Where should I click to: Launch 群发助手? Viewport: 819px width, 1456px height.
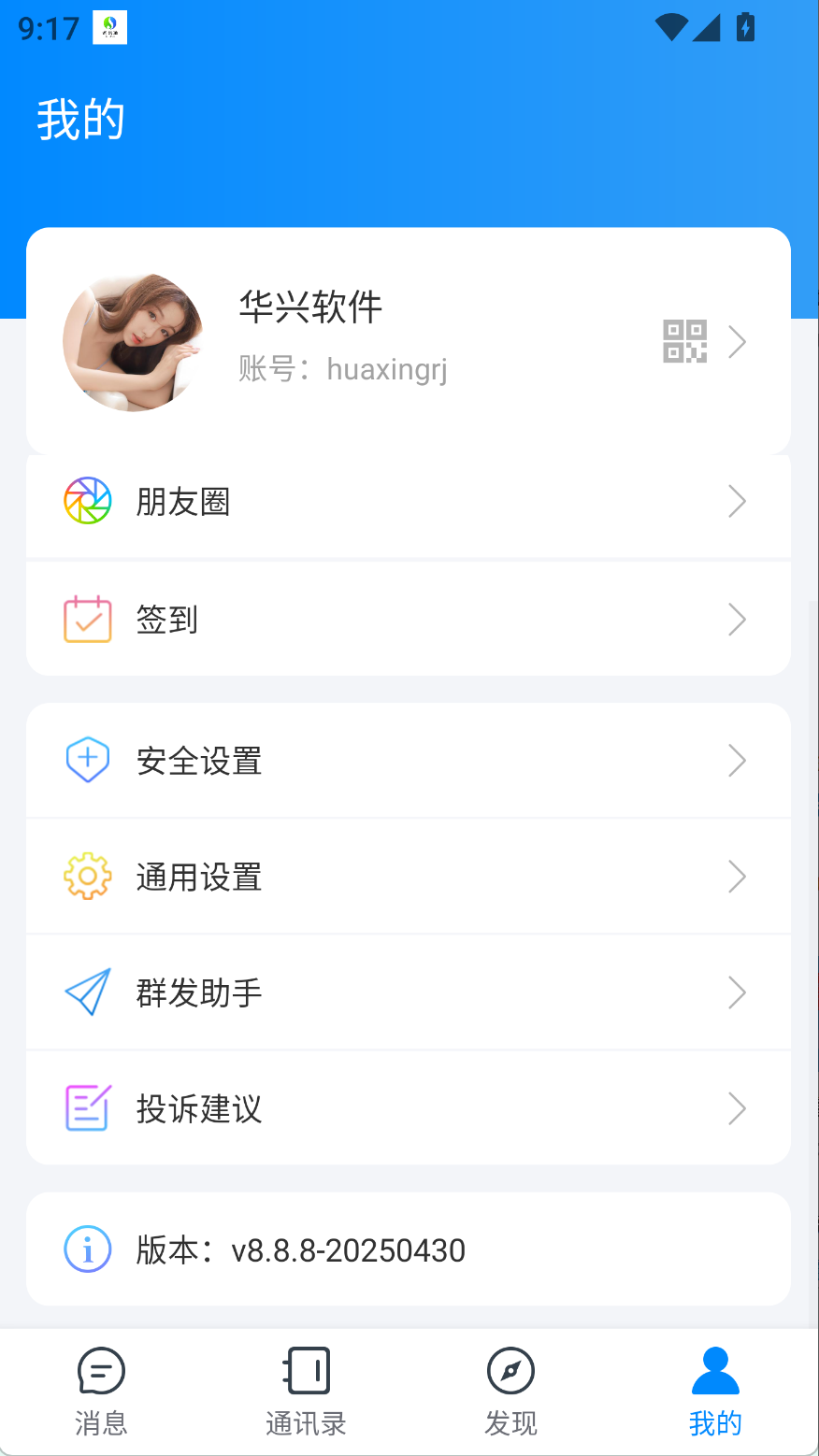409,992
